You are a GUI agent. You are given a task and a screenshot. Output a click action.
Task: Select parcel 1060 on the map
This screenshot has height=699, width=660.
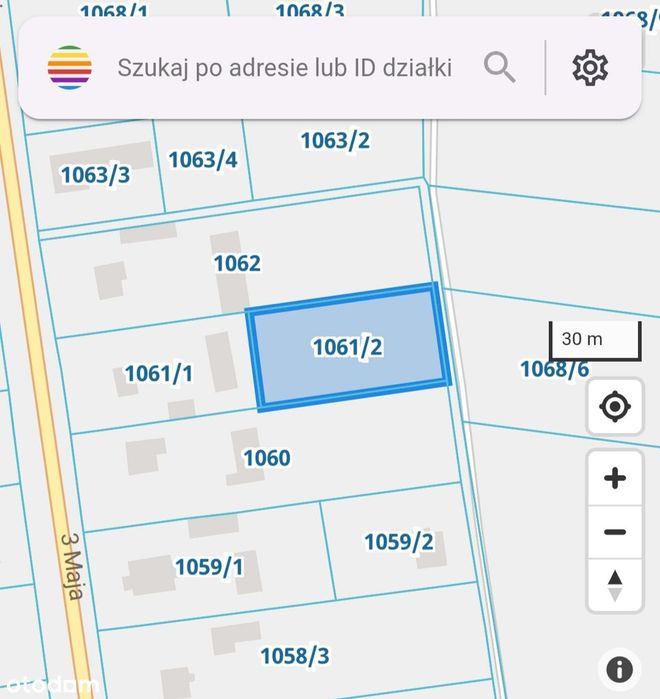tap(266, 458)
